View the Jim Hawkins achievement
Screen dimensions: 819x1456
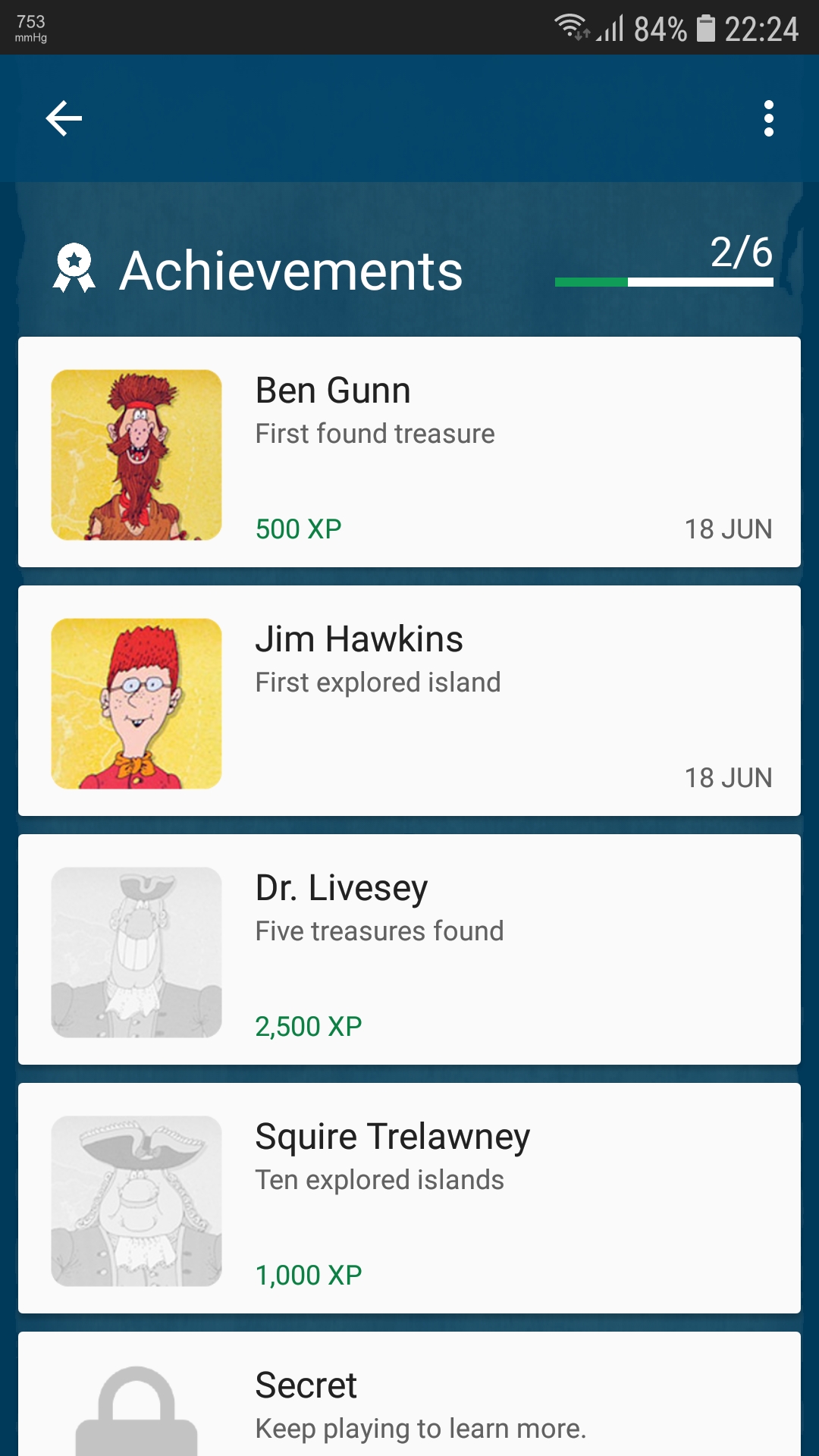tap(409, 701)
